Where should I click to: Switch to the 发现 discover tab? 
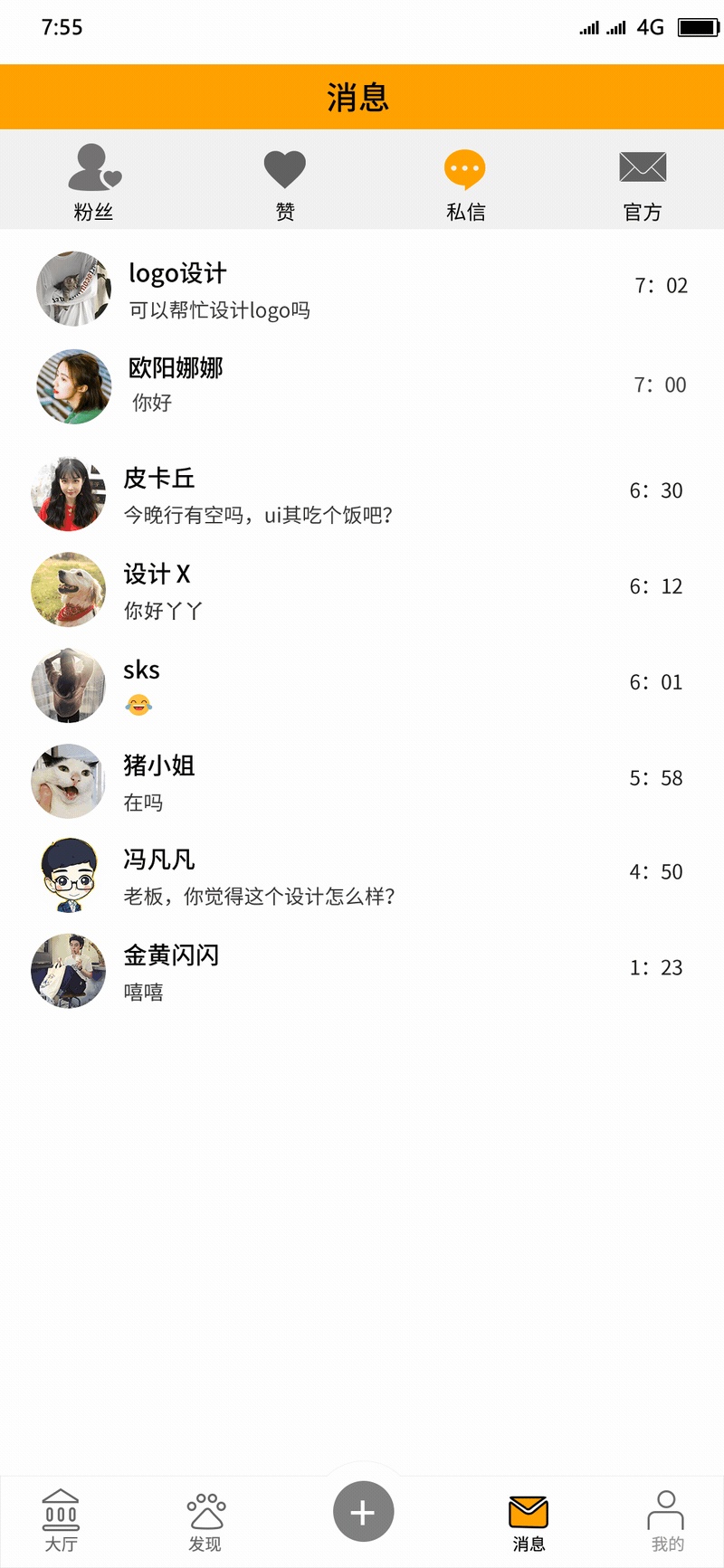pyautogui.click(x=205, y=1520)
